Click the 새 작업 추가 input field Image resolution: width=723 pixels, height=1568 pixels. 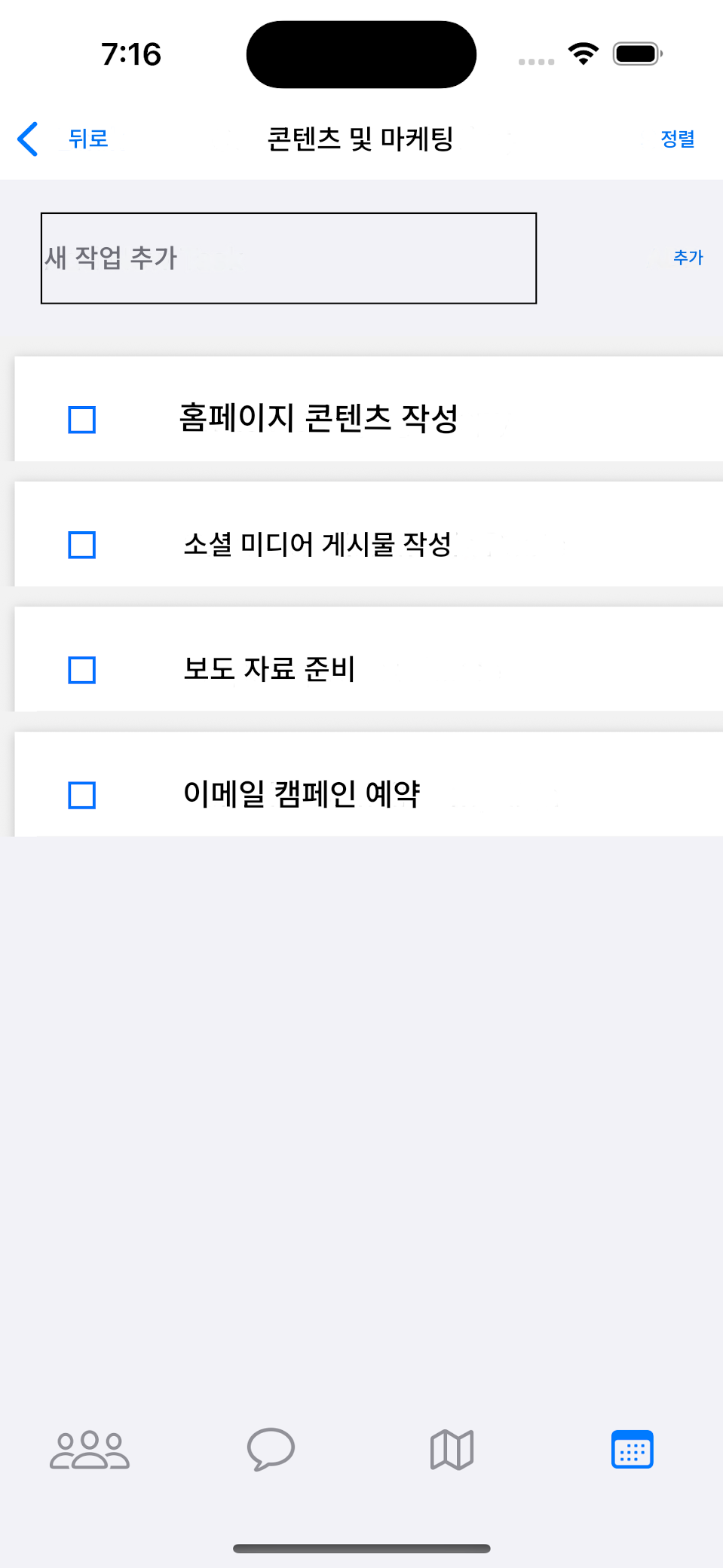[288, 257]
